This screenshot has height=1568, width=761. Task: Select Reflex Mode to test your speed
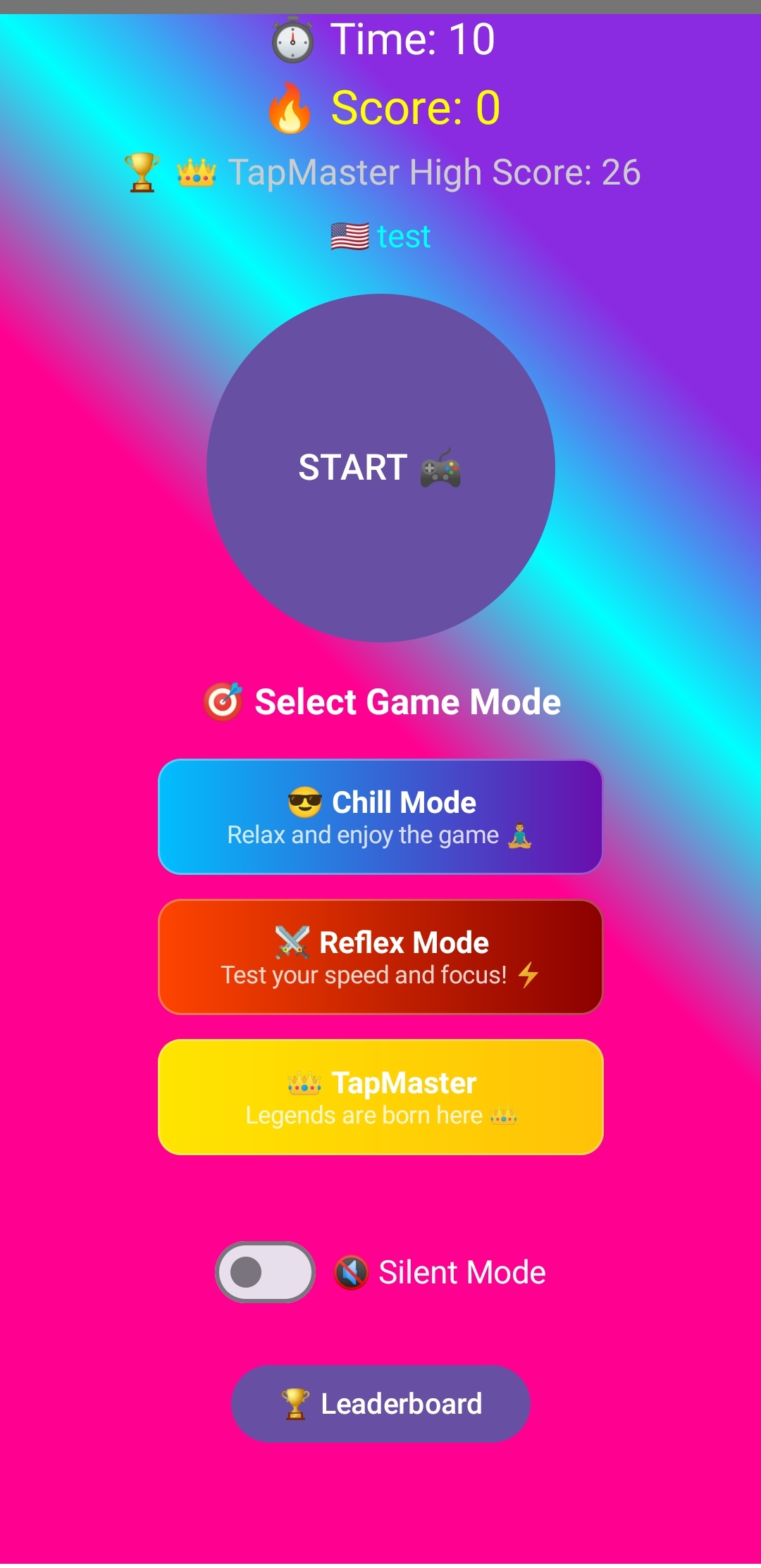click(x=380, y=956)
